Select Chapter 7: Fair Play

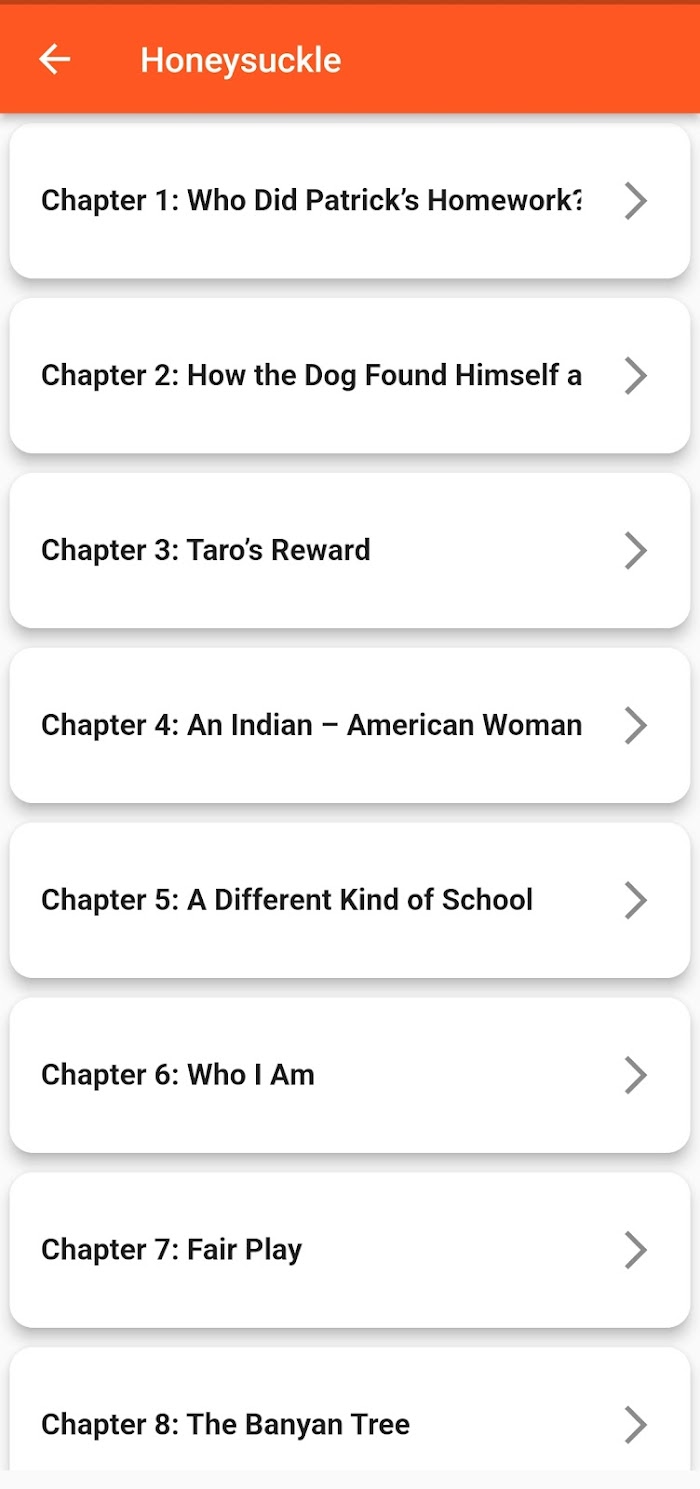point(350,1251)
